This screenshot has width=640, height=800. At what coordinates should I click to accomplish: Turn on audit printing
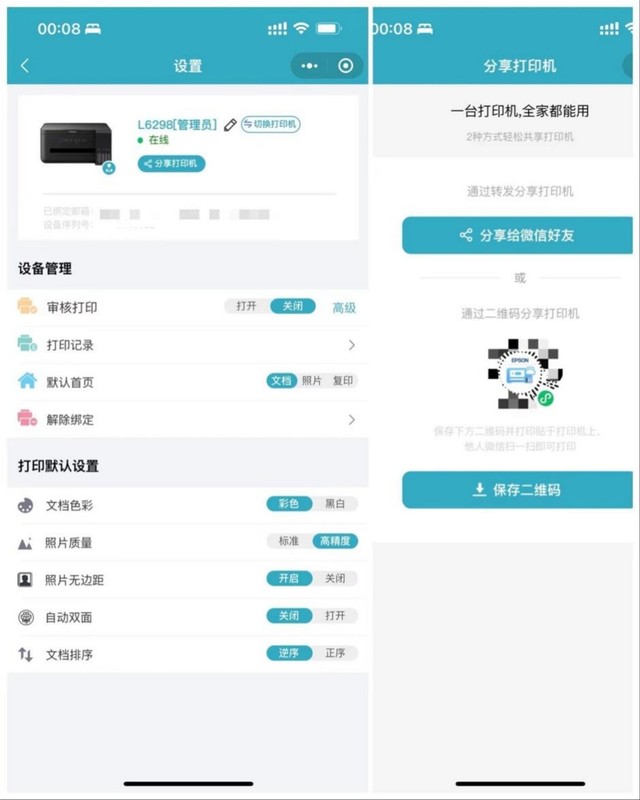pyautogui.click(x=247, y=307)
